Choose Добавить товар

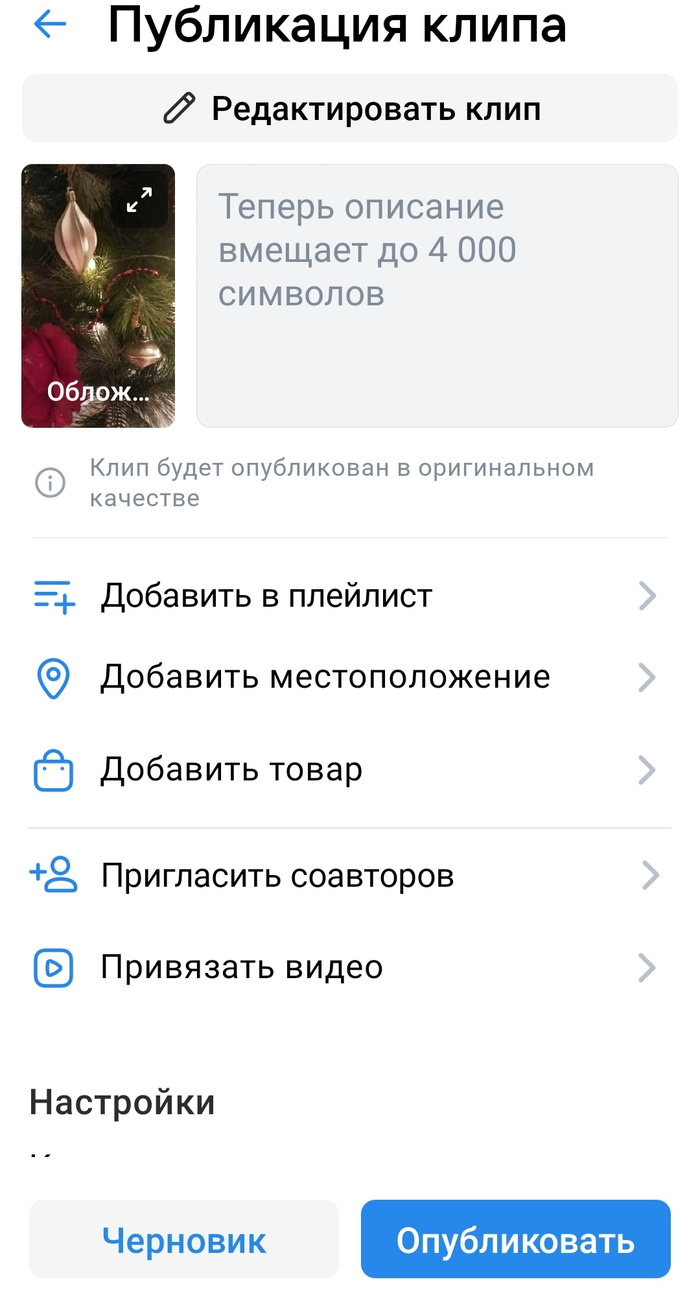click(x=345, y=771)
